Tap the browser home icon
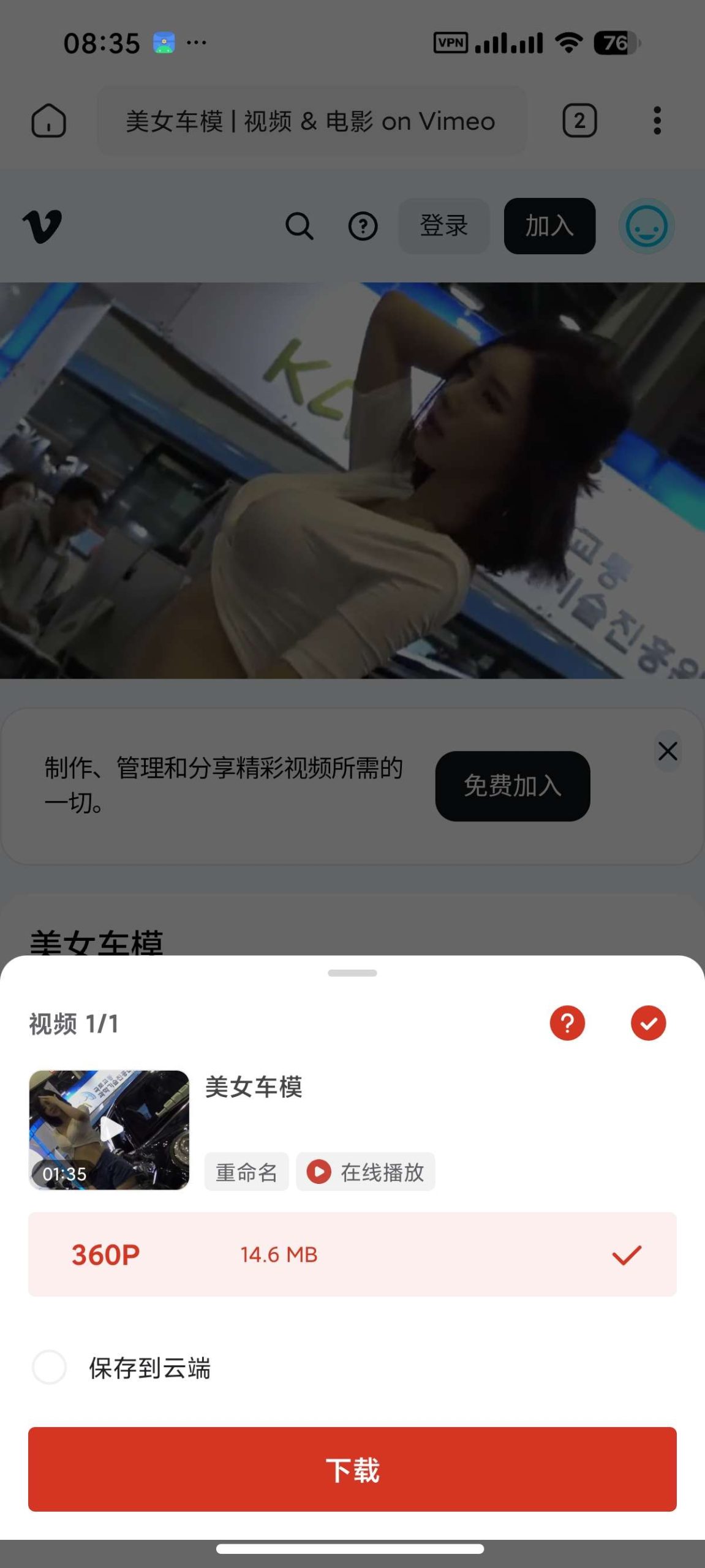Viewport: 705px width, 1568px height. click(x=48, y=121)
